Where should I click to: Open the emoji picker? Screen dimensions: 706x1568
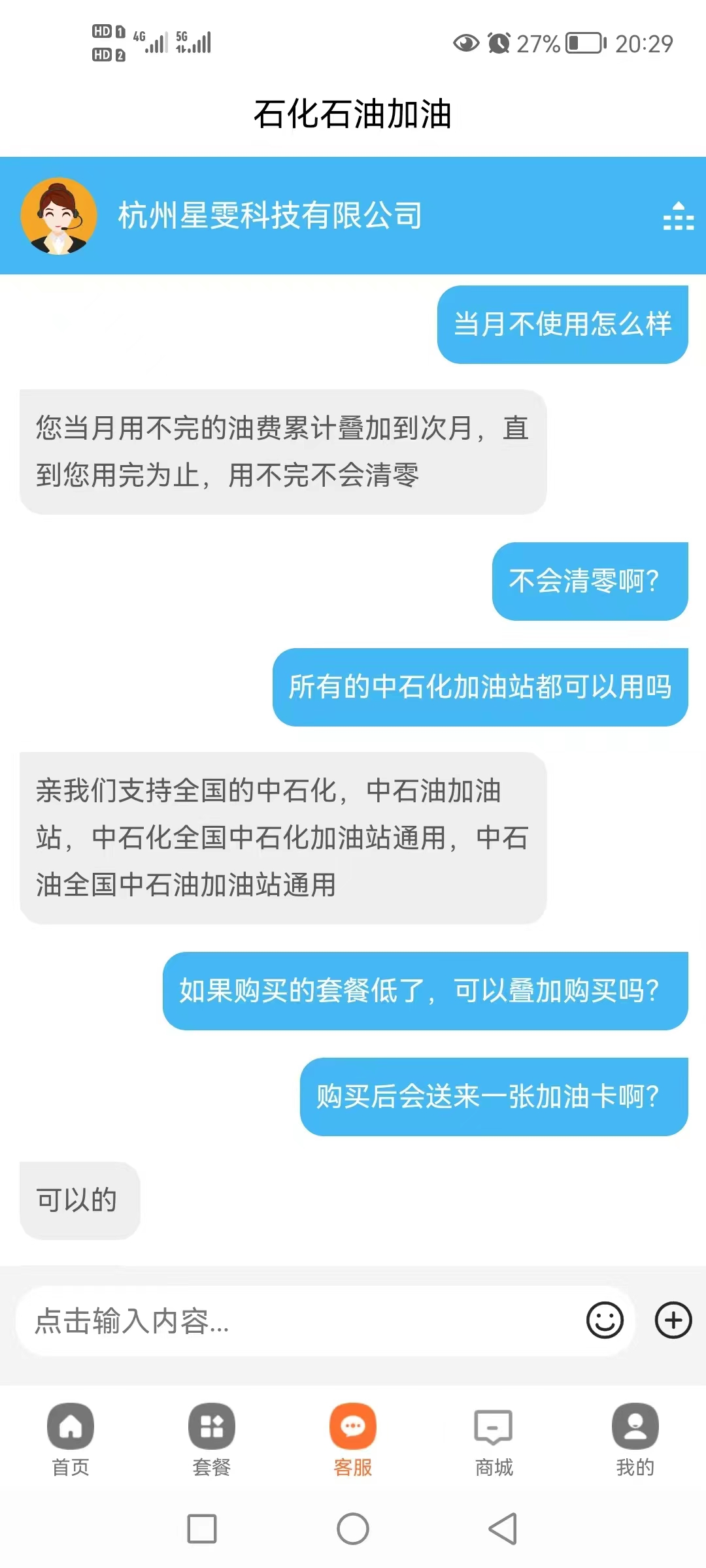point(605,1320)
